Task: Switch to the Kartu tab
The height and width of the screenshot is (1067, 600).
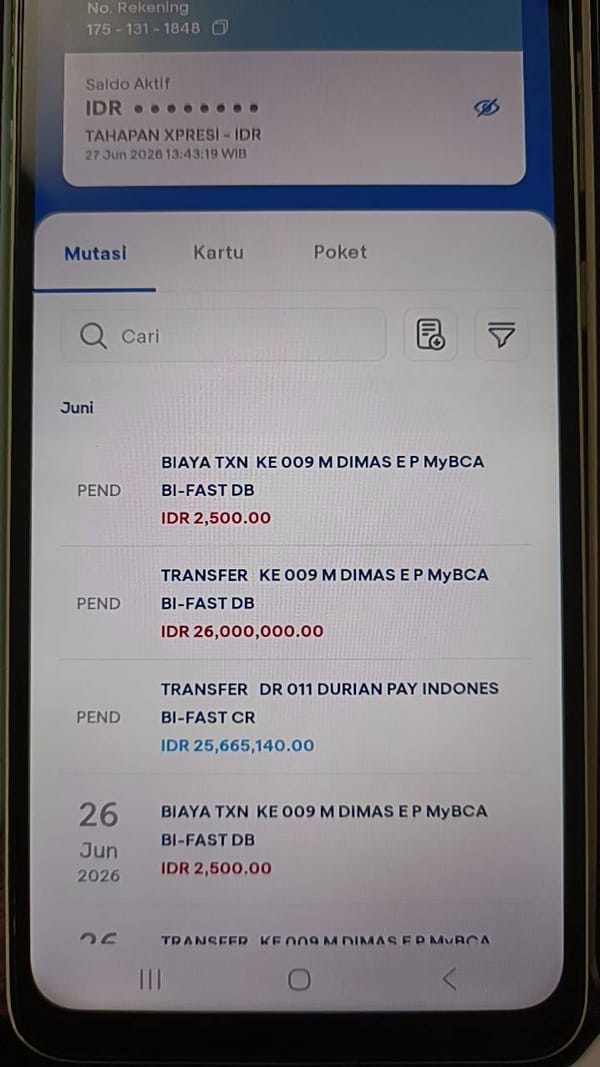Action: [218, 252]
